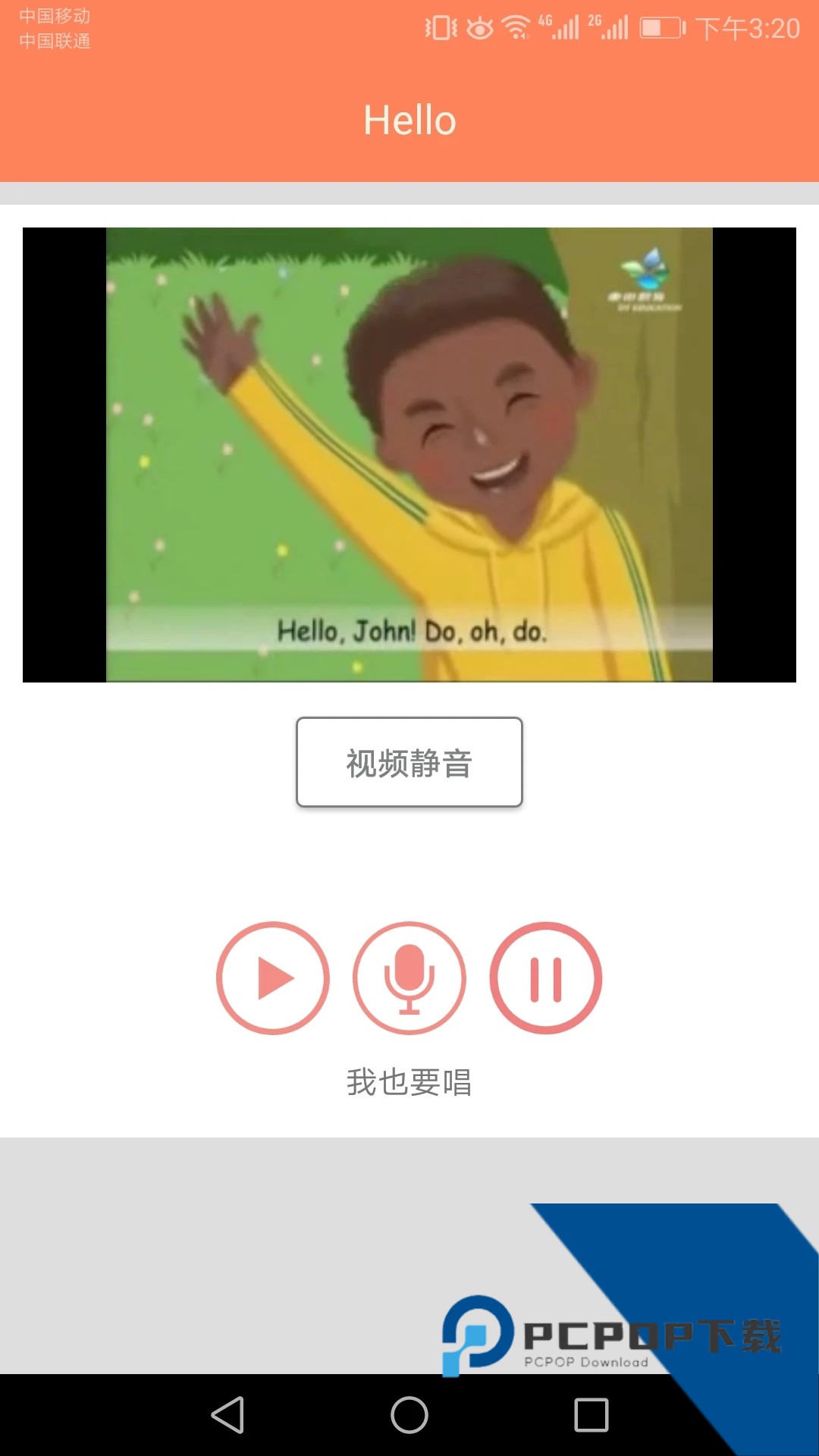Tap the Hello title in the header
The image size is (819, 1456).
click(x=409, y=120)
